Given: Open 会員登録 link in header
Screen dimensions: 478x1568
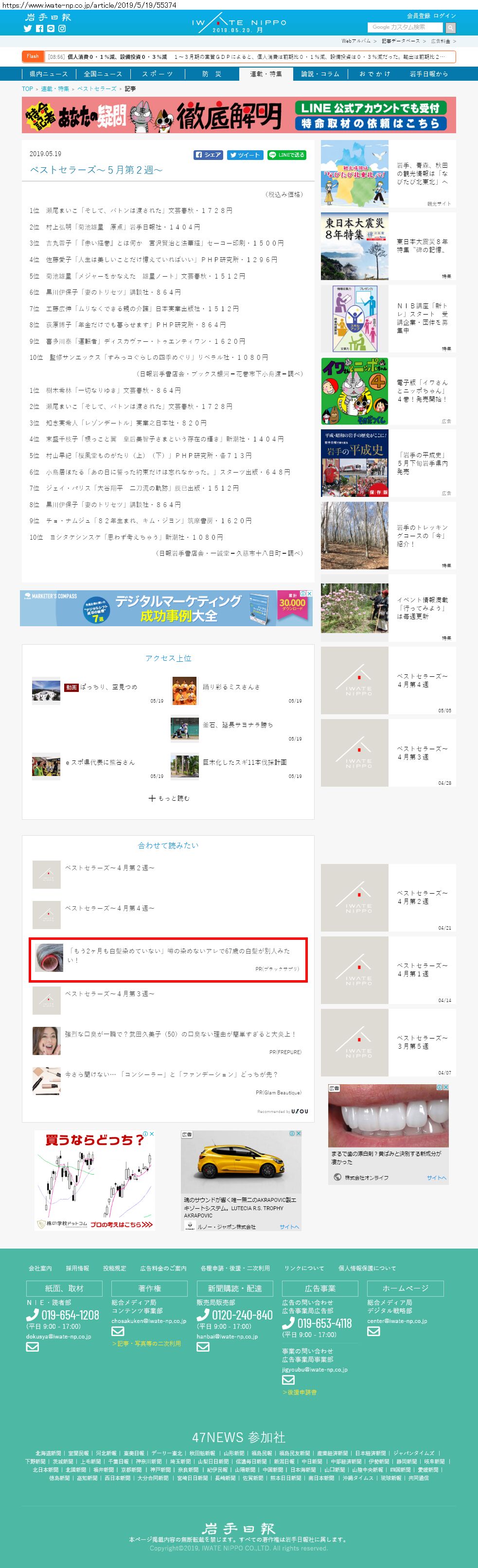Looking at the screenshot, I should pos(418,16).
